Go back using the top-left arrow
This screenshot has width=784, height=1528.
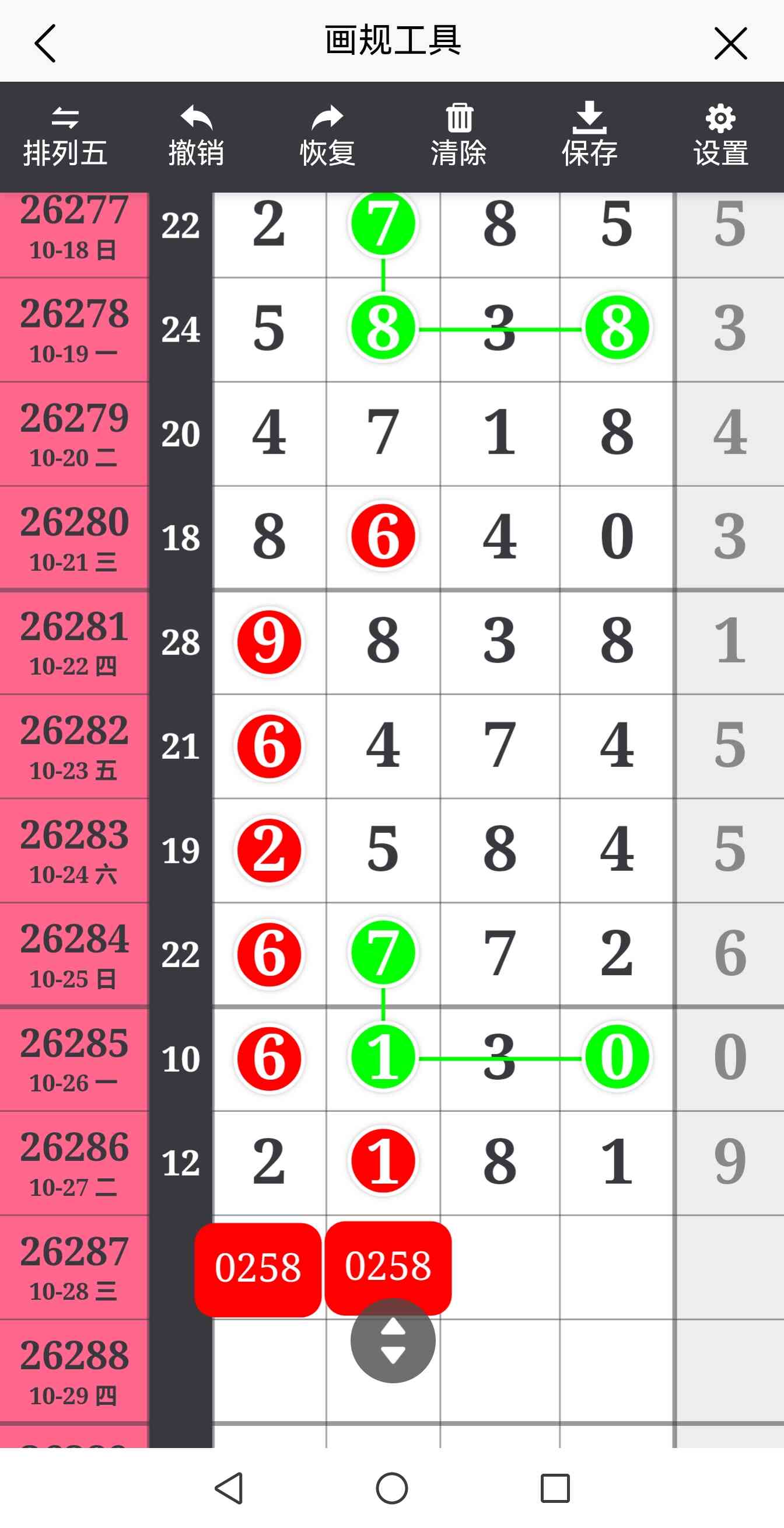[45, 43]
